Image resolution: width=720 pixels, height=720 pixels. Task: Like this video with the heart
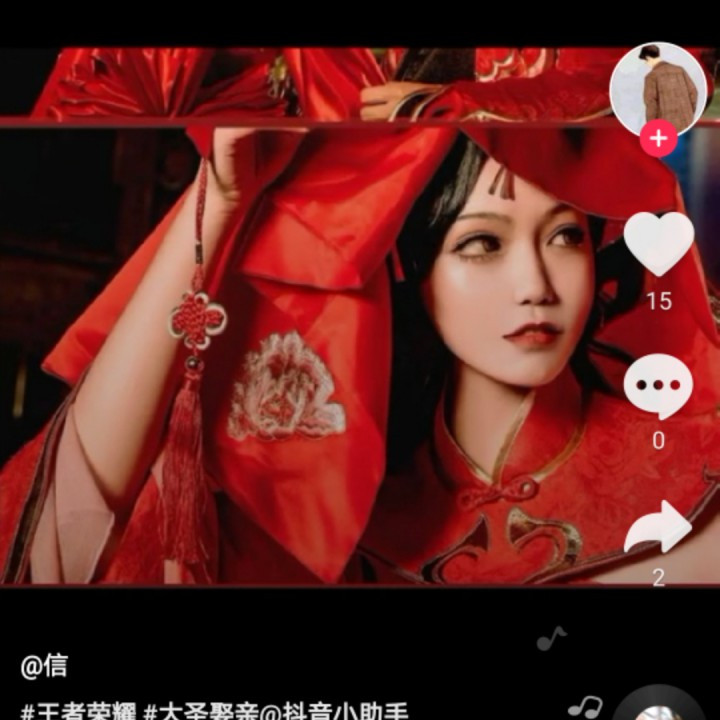click(658, 244)
